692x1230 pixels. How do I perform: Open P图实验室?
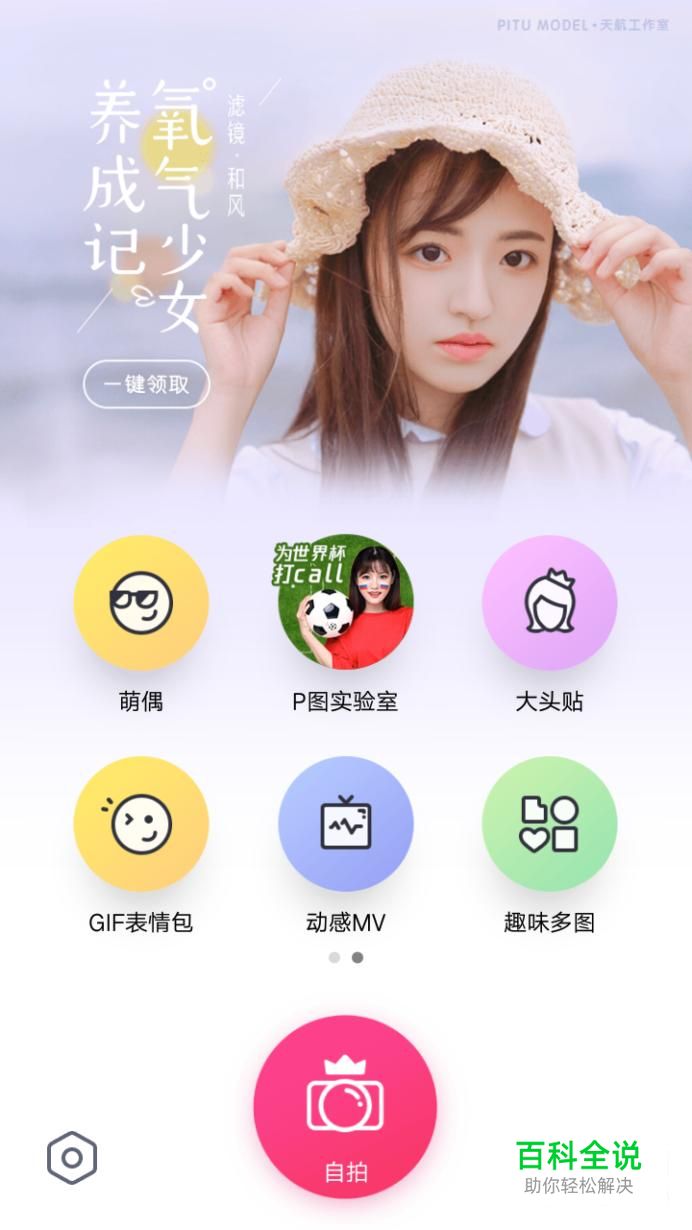[x=345, y=602]
